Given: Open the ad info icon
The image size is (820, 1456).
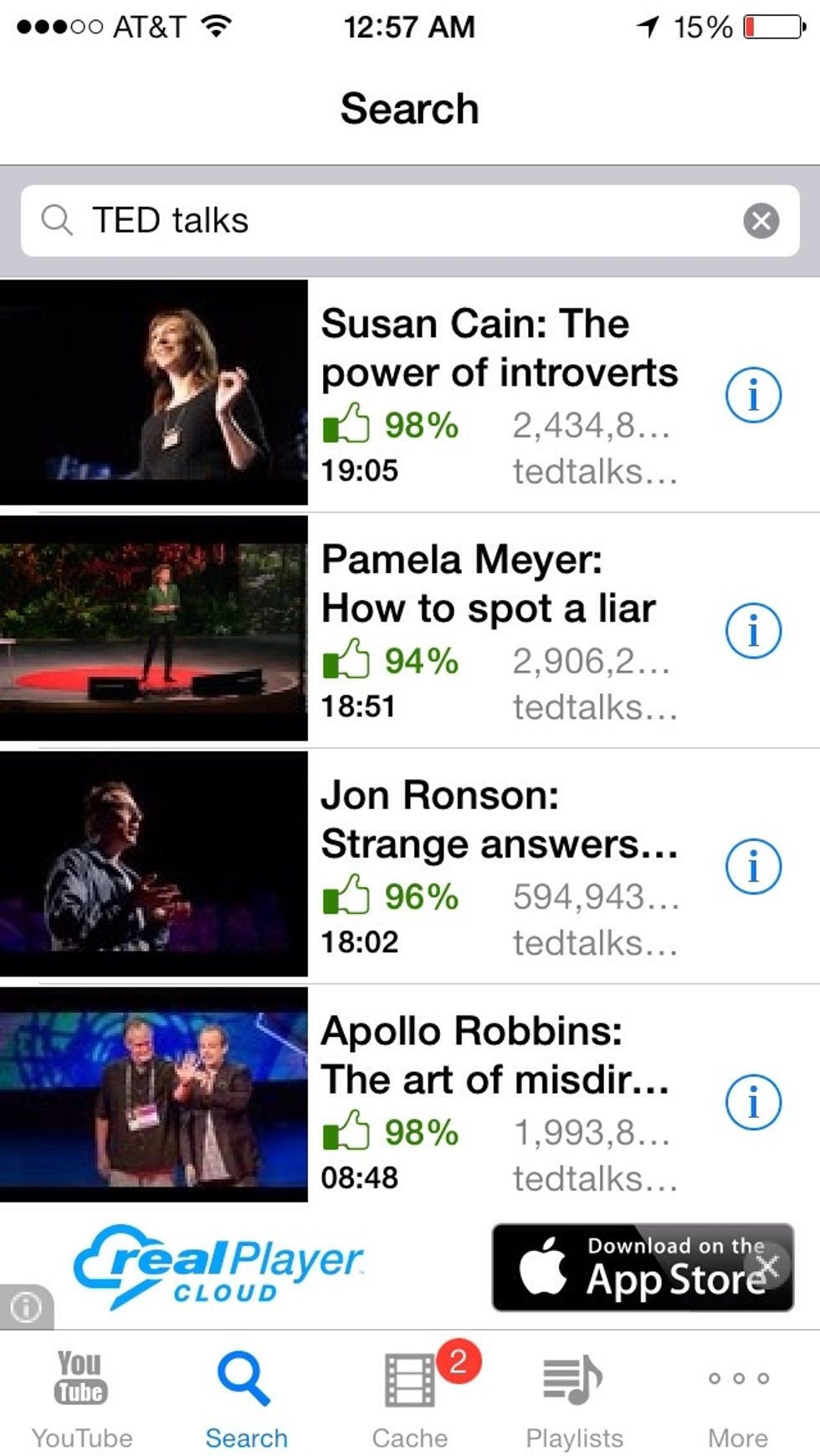Looking at the screenshot, I should coord(25,1306).
